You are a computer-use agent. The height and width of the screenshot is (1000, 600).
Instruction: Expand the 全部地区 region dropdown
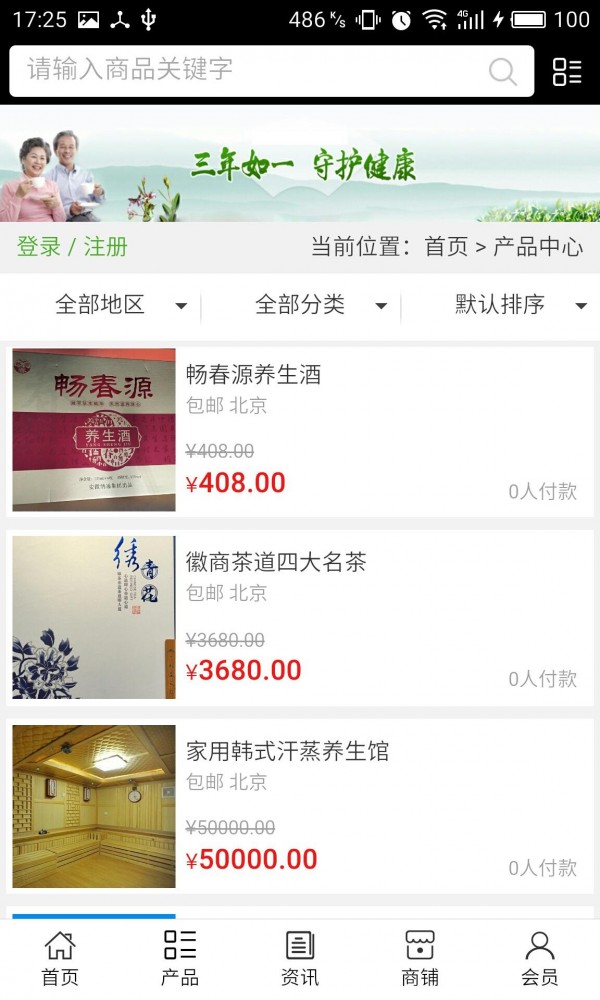(x=120, y=305)
